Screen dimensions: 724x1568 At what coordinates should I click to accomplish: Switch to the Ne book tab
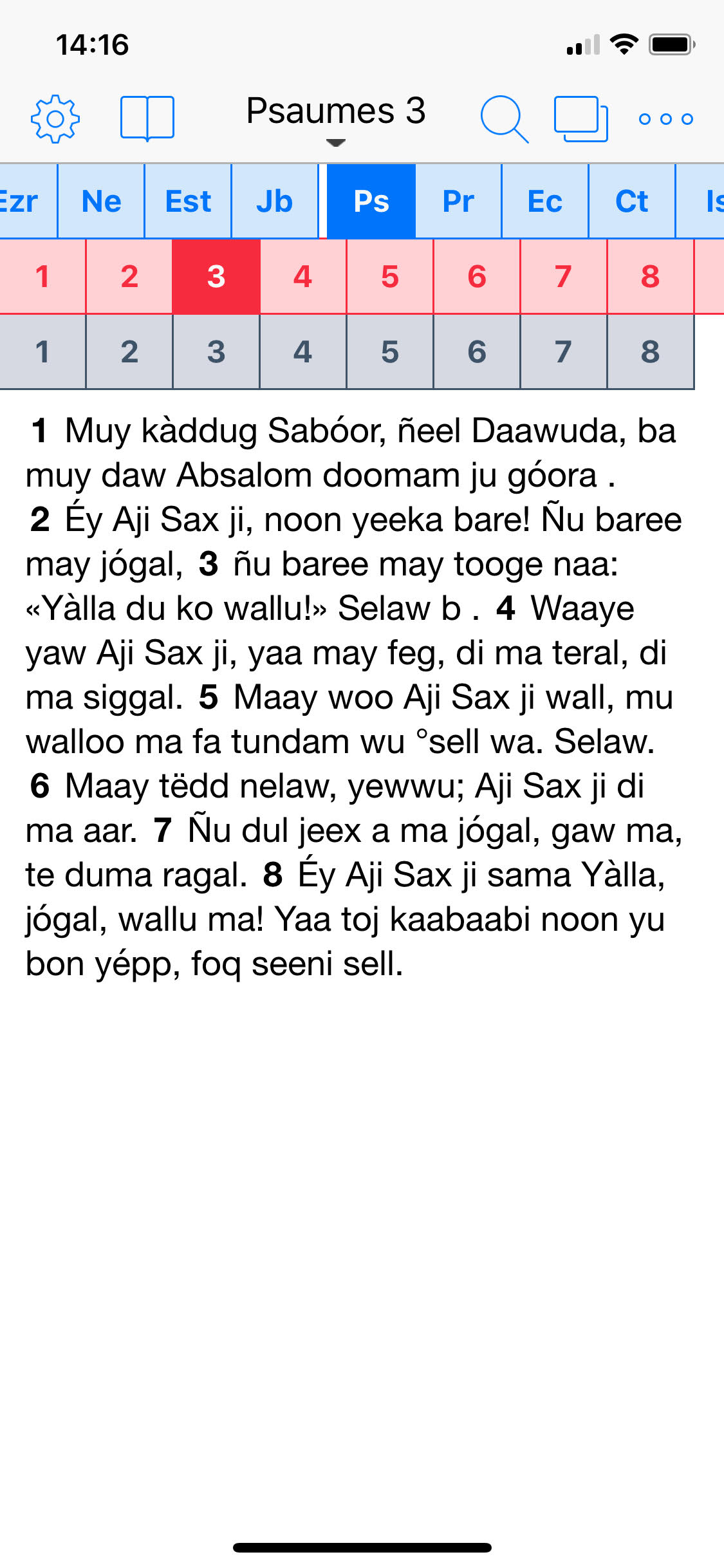pyautogui.click(x=102, y=201)
